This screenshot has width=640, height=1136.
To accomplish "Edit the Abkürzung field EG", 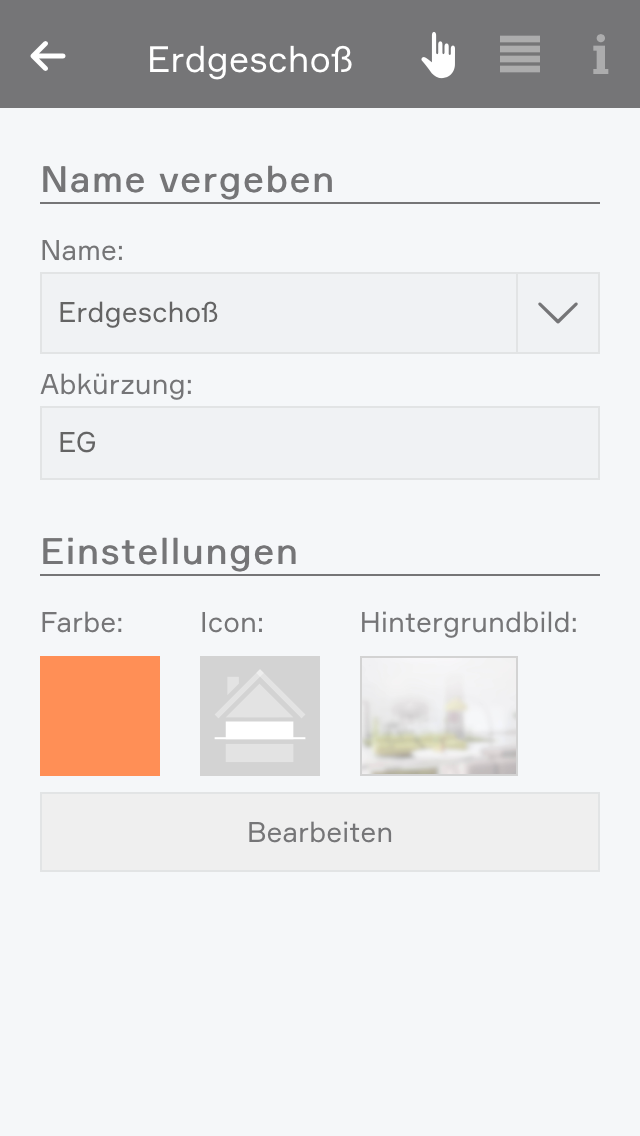I will (320, 442).
